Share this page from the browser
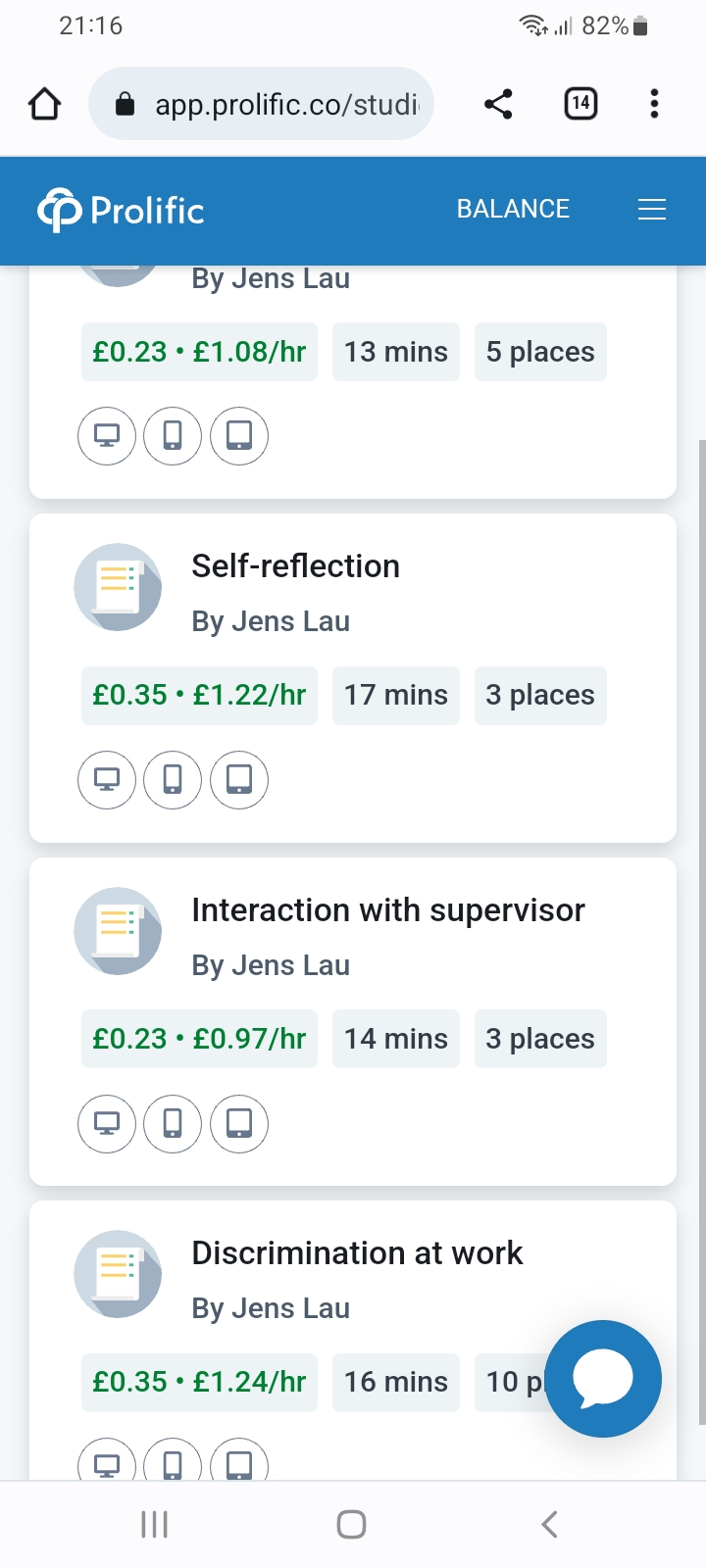 [x=498, y=104]
